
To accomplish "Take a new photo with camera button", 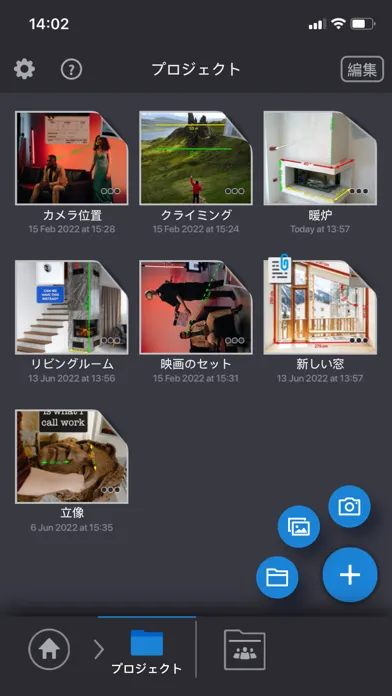I will click(349, 506).
